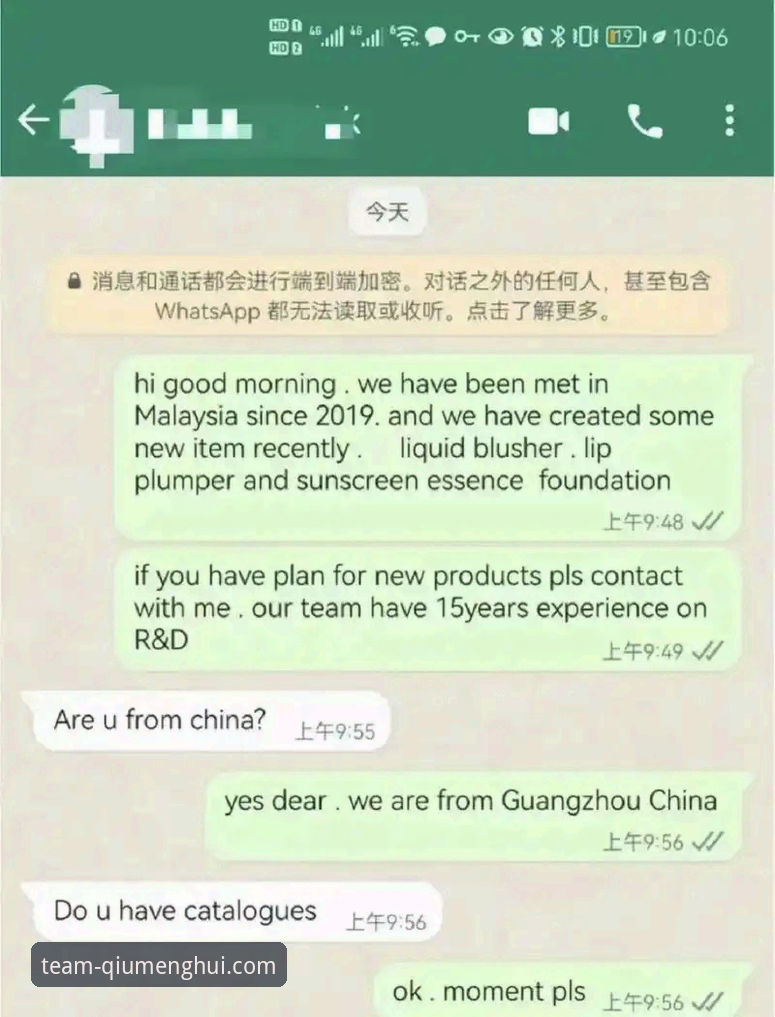775x1017 pixels.
Task: Start a voice call from the chat header
Action: pos(647,122)
